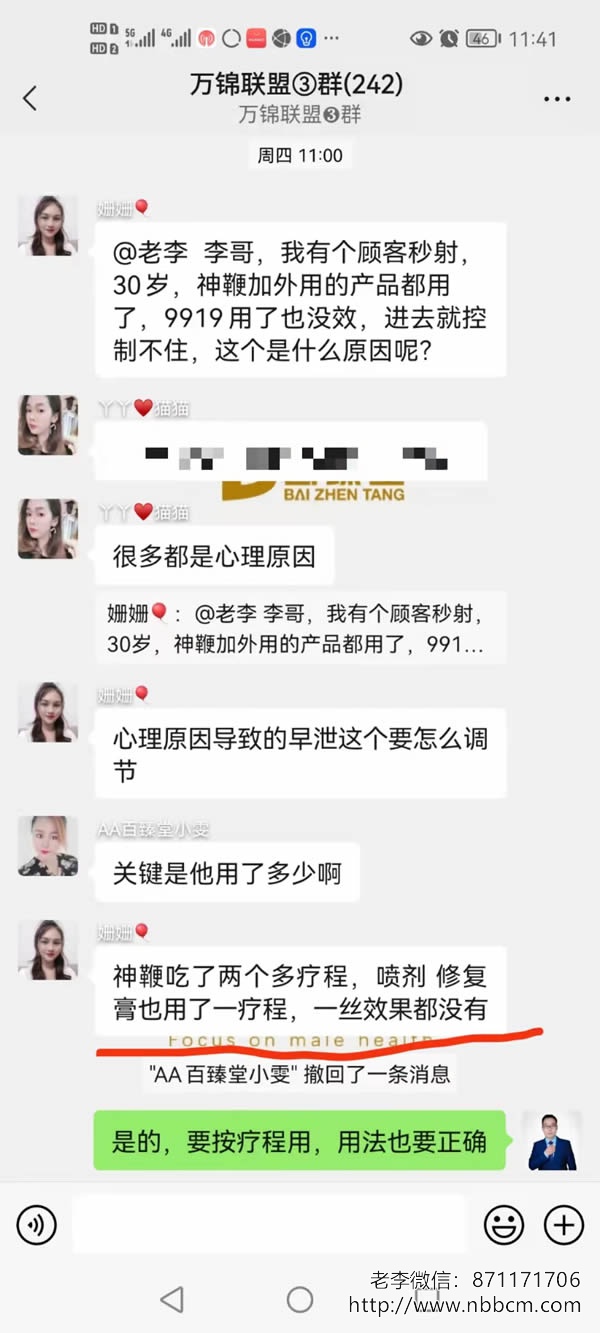Open the emoji sticker panel
Image resolution: width=600 pixels, height=1333 pixels.
(503, 1224)
